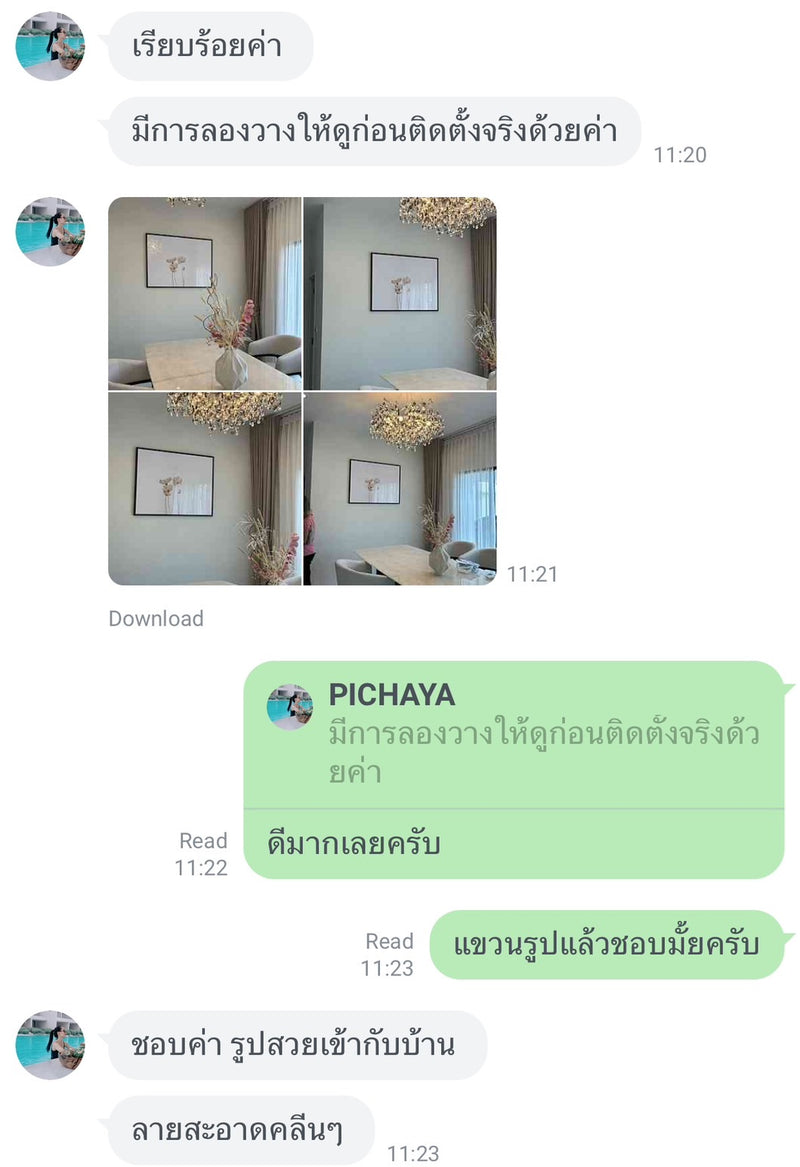The height and width of the screenshot is (1167, 800).
Task: Open the top-left photo with the vase
Action: (205, 293)
